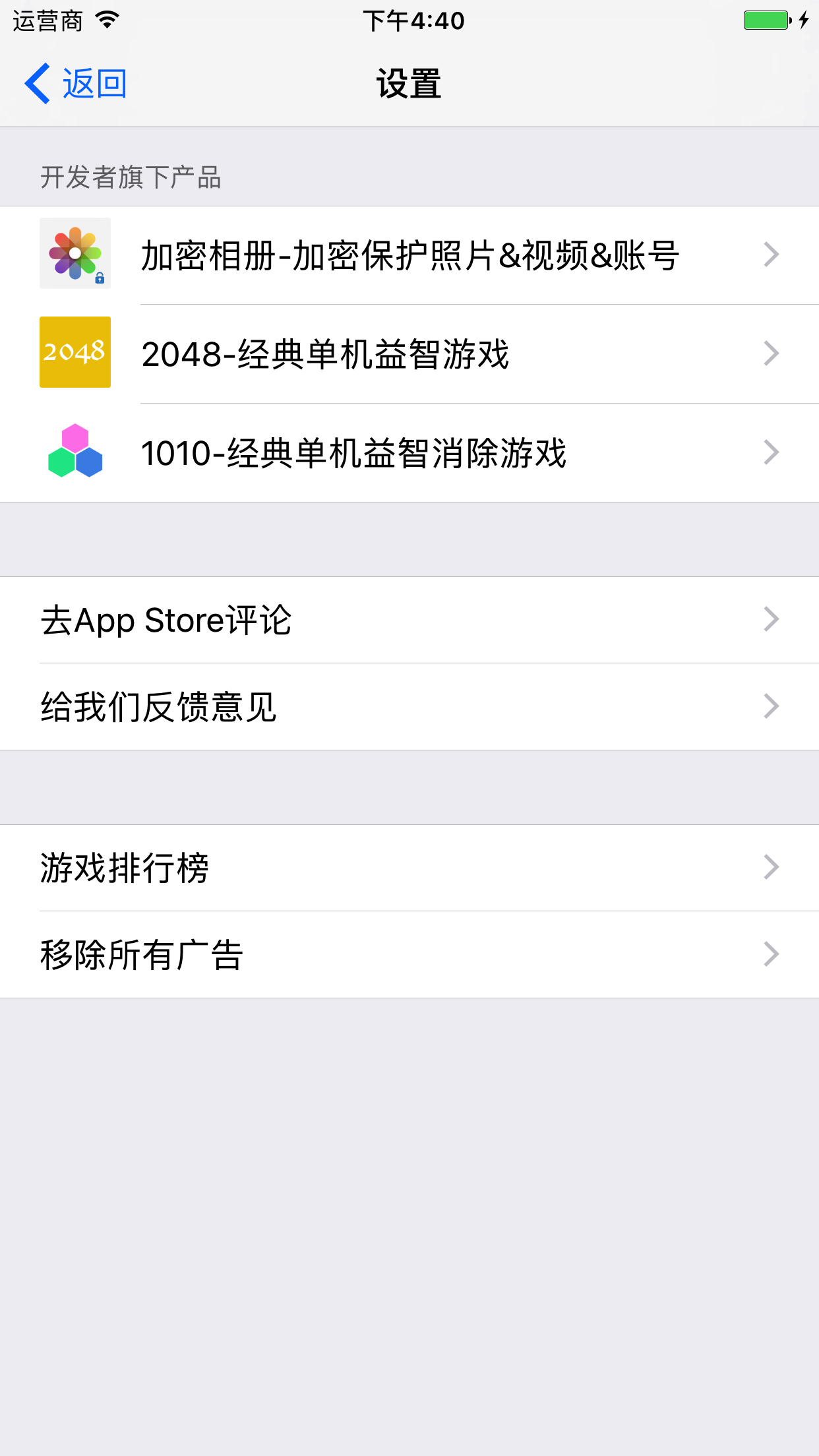
Task: Tap the 返回 back link
Action: point(94,83)
